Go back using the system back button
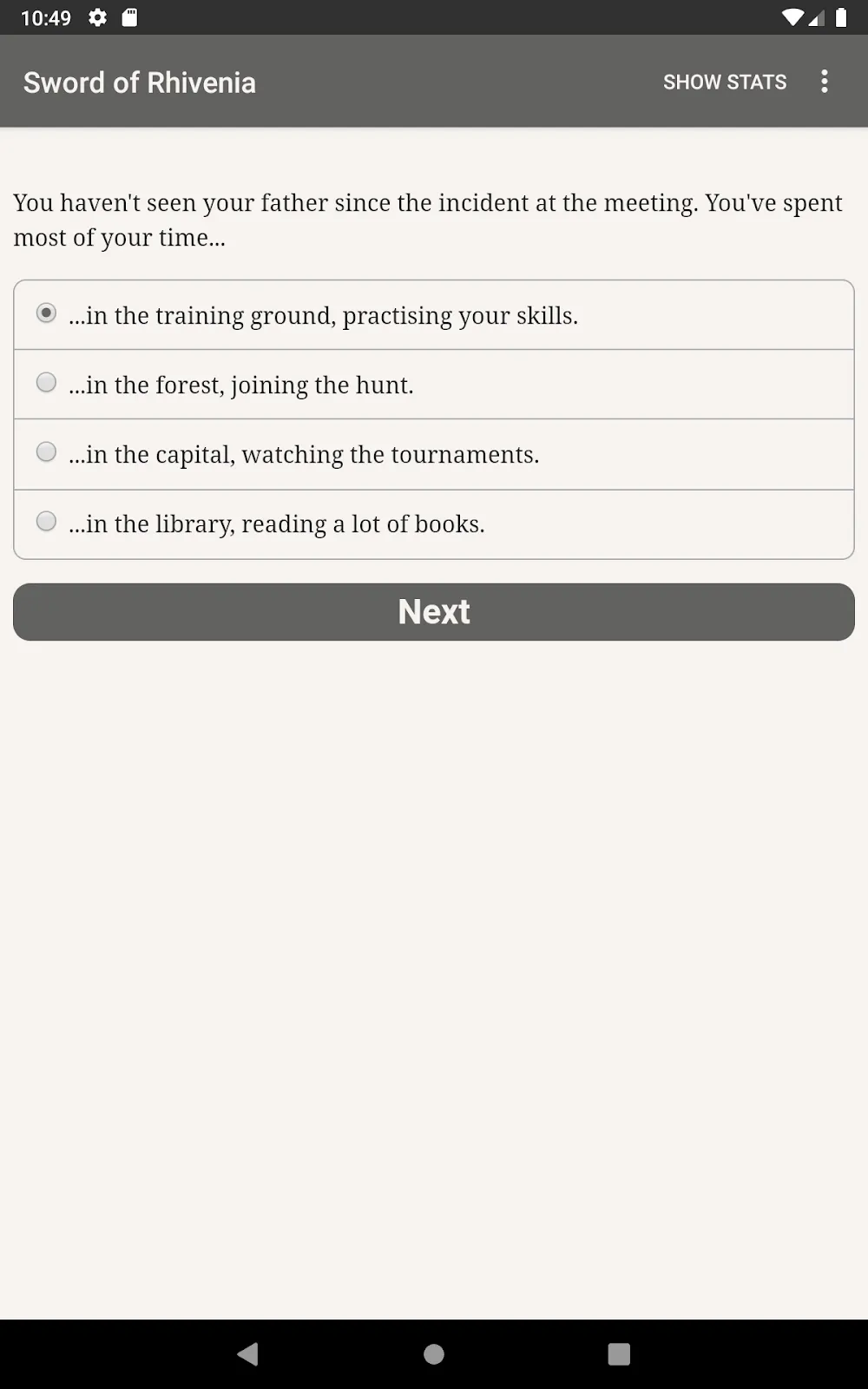868x1389 pixels. point(248,1354)
